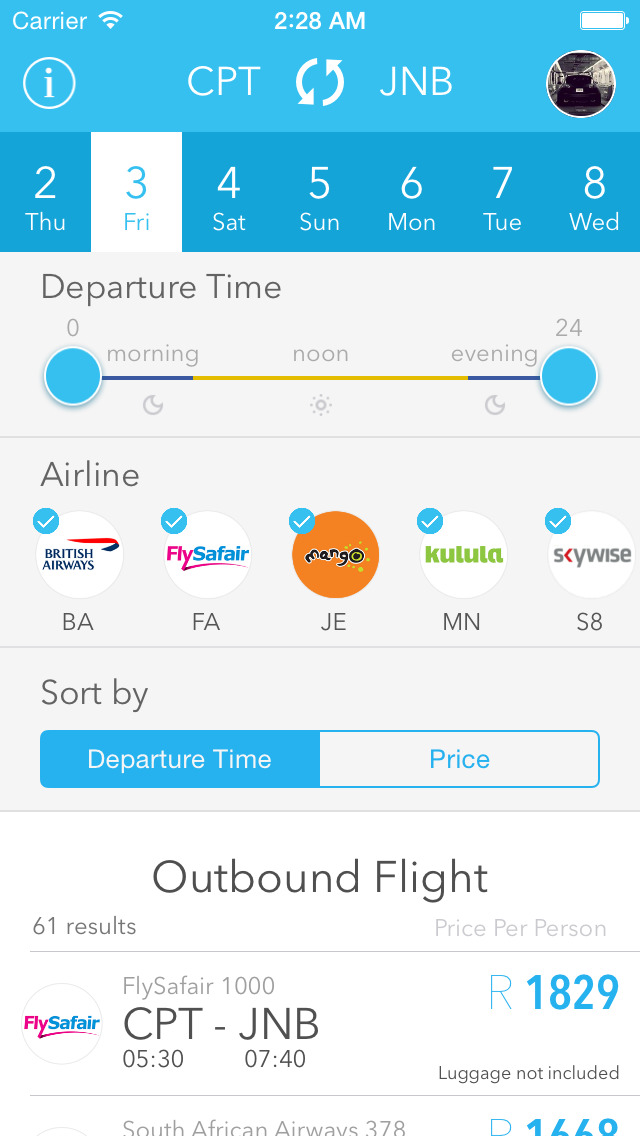Uncheck Skywise airline filter
640x1136 pixels.
coord(591,554)
